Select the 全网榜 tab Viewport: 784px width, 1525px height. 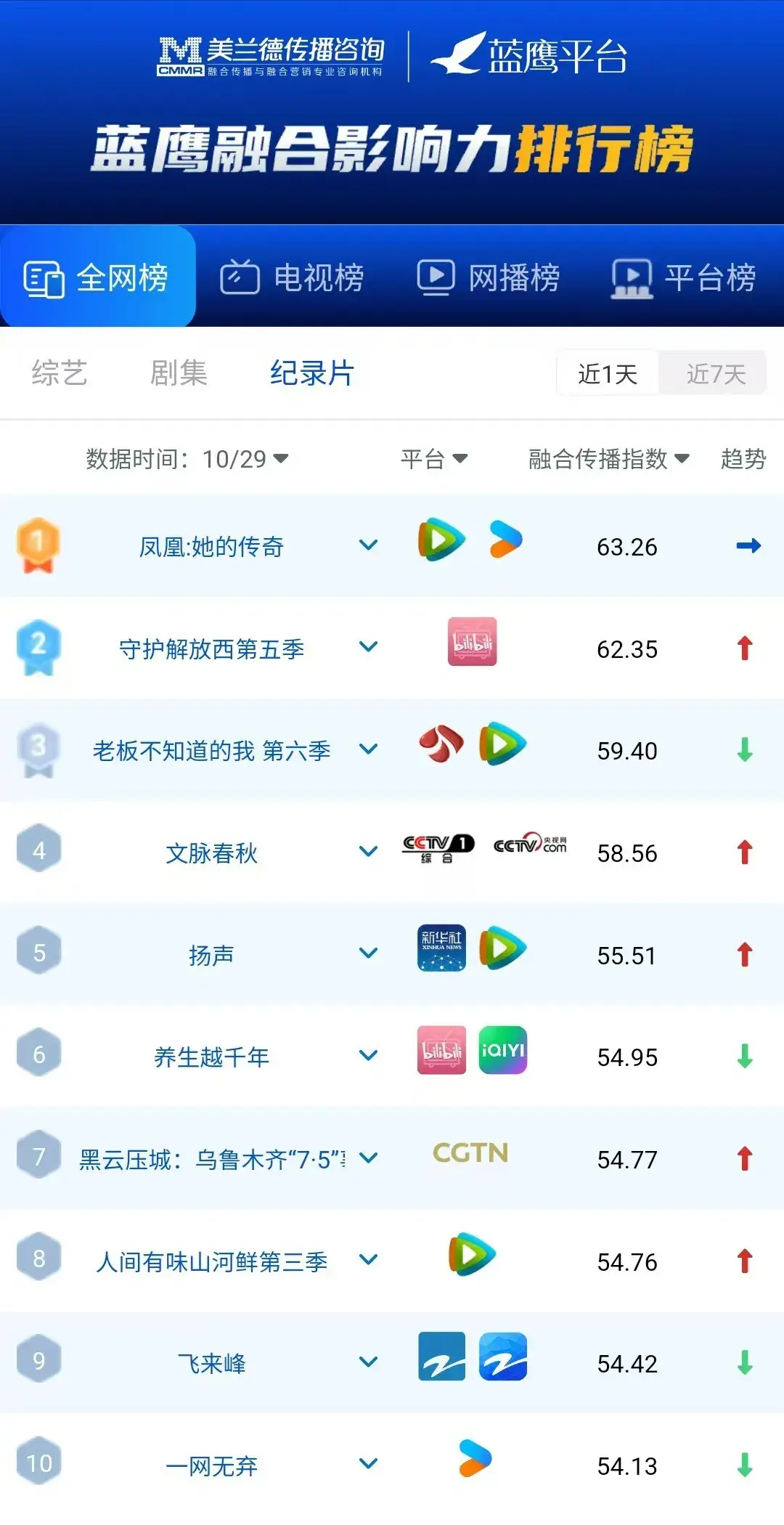coord(97,277)
